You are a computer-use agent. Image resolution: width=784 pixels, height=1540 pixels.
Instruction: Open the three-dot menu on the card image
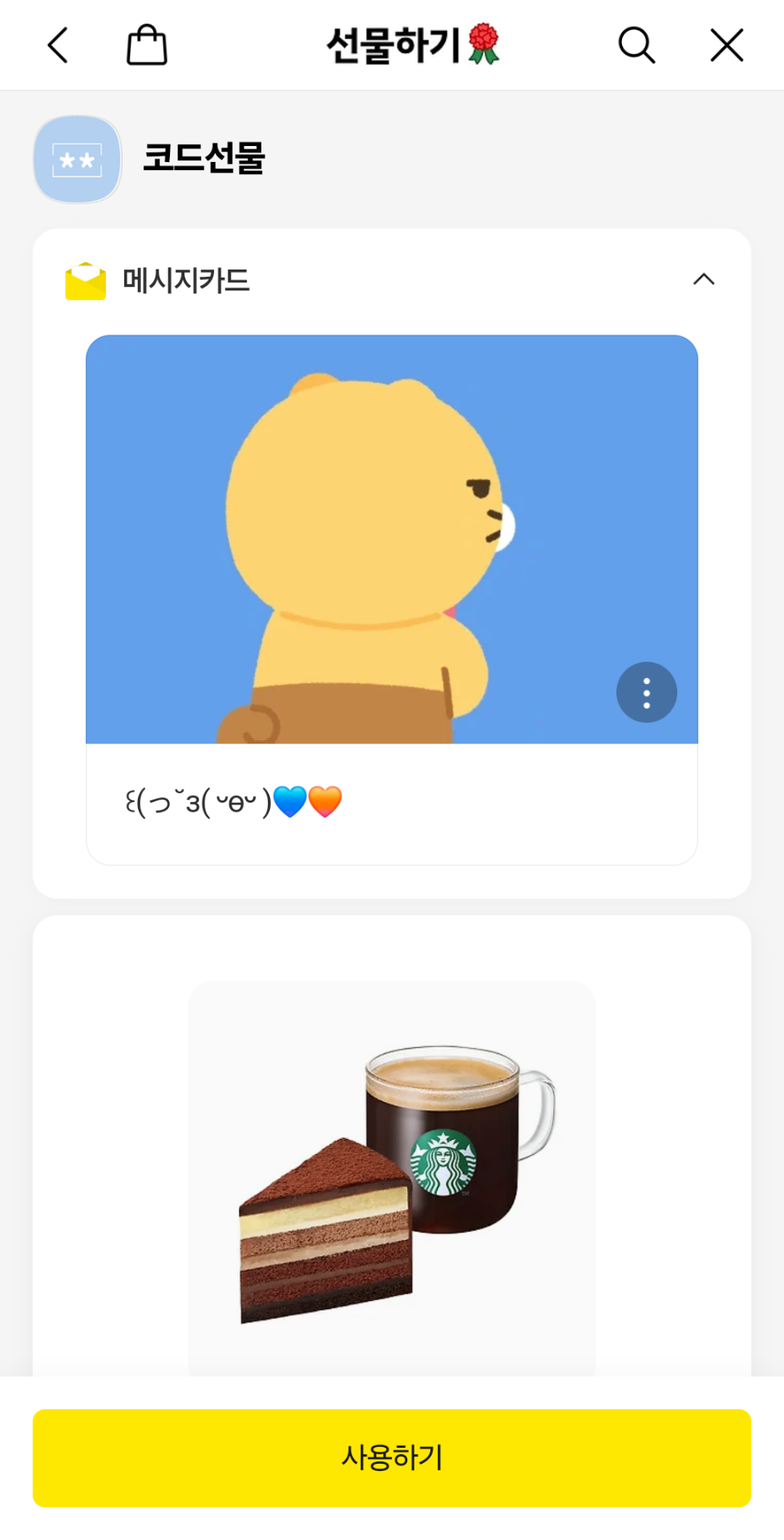tap(646, 691)
